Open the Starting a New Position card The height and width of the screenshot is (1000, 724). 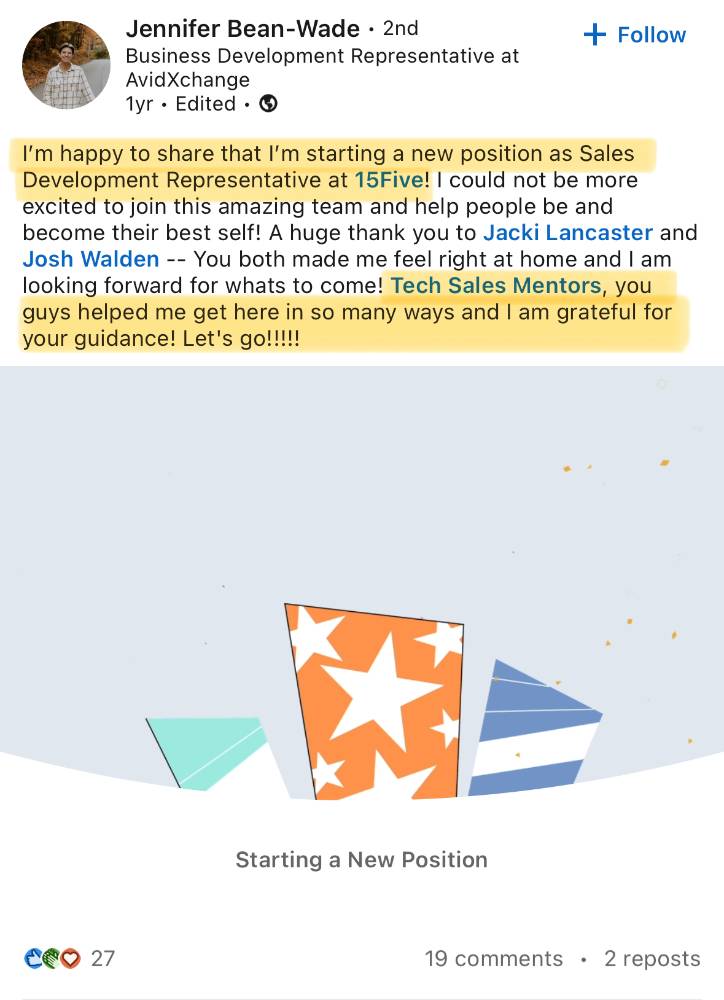click(362, 859)
